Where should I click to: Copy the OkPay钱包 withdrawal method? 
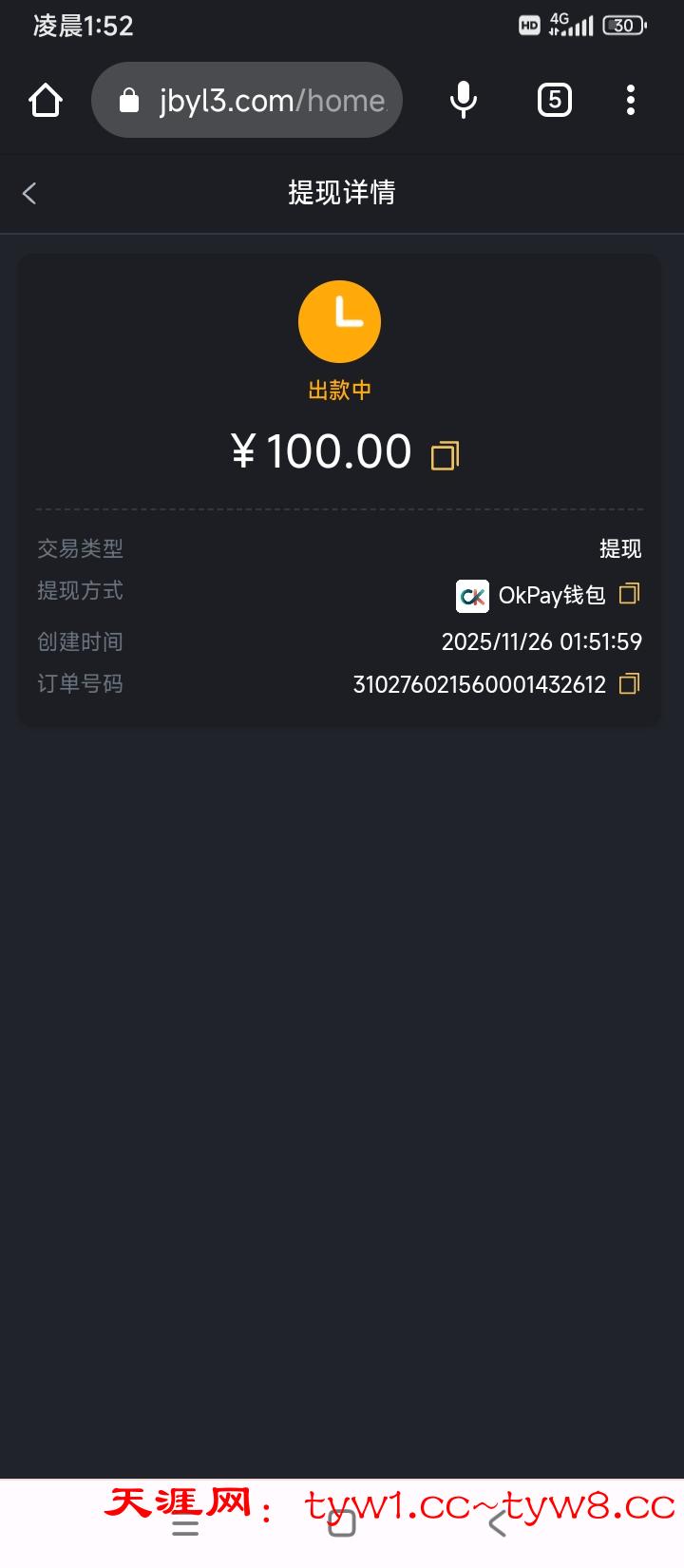coord(629,594)
